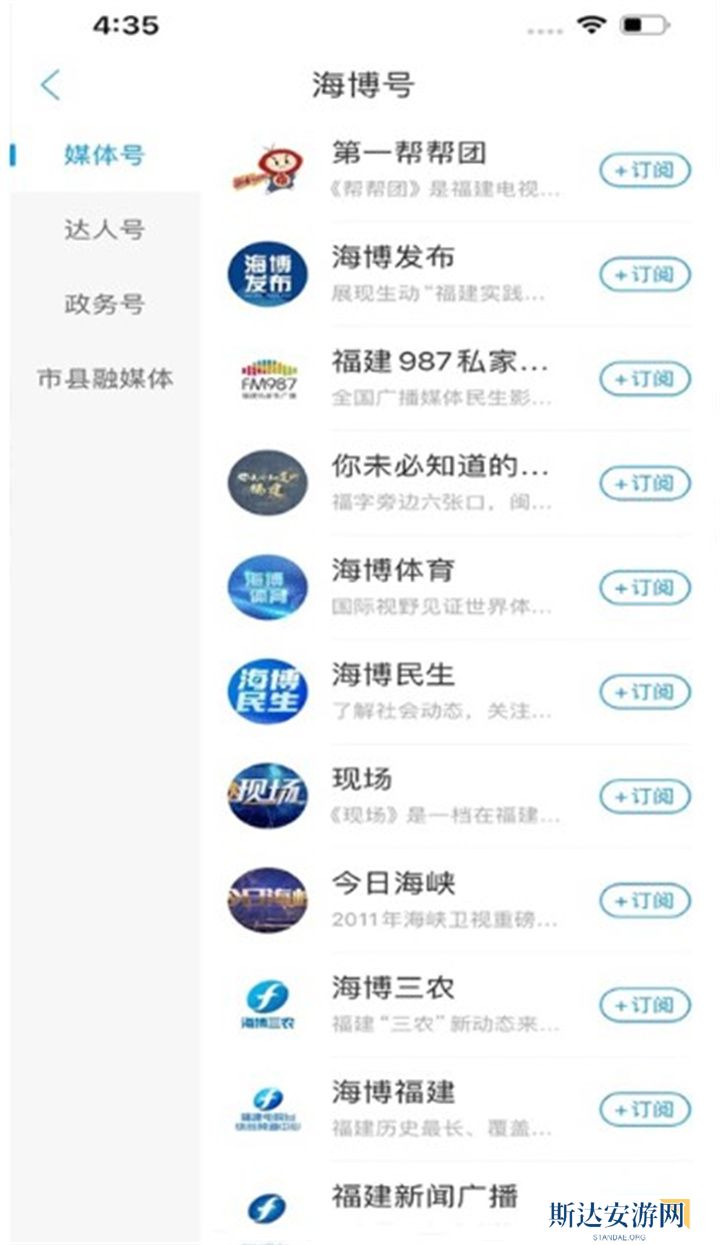Switch to the 政务号 tab
Image resolution: width=720 pixels, height=1245 pixels.
(104, 304)
